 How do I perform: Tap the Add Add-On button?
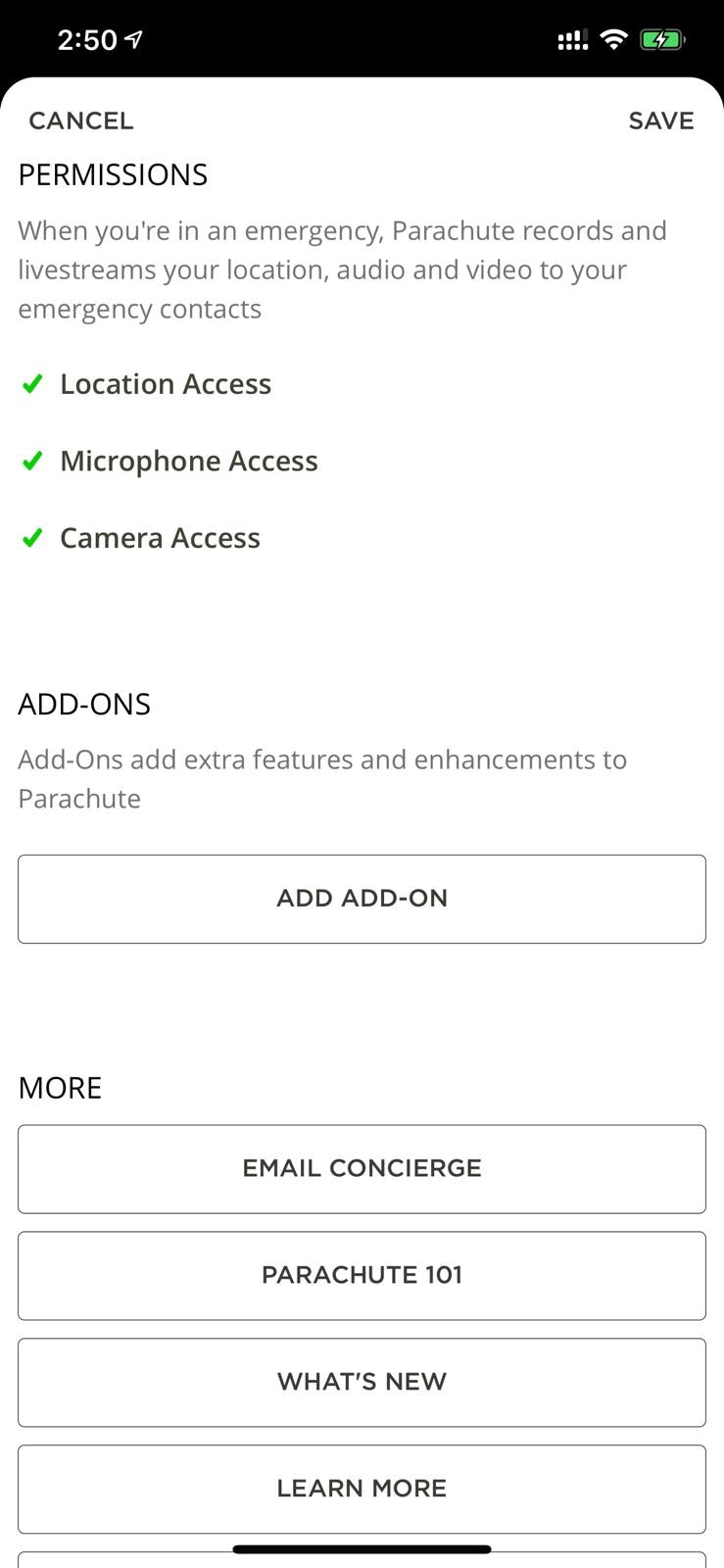[x=362, y=899]
